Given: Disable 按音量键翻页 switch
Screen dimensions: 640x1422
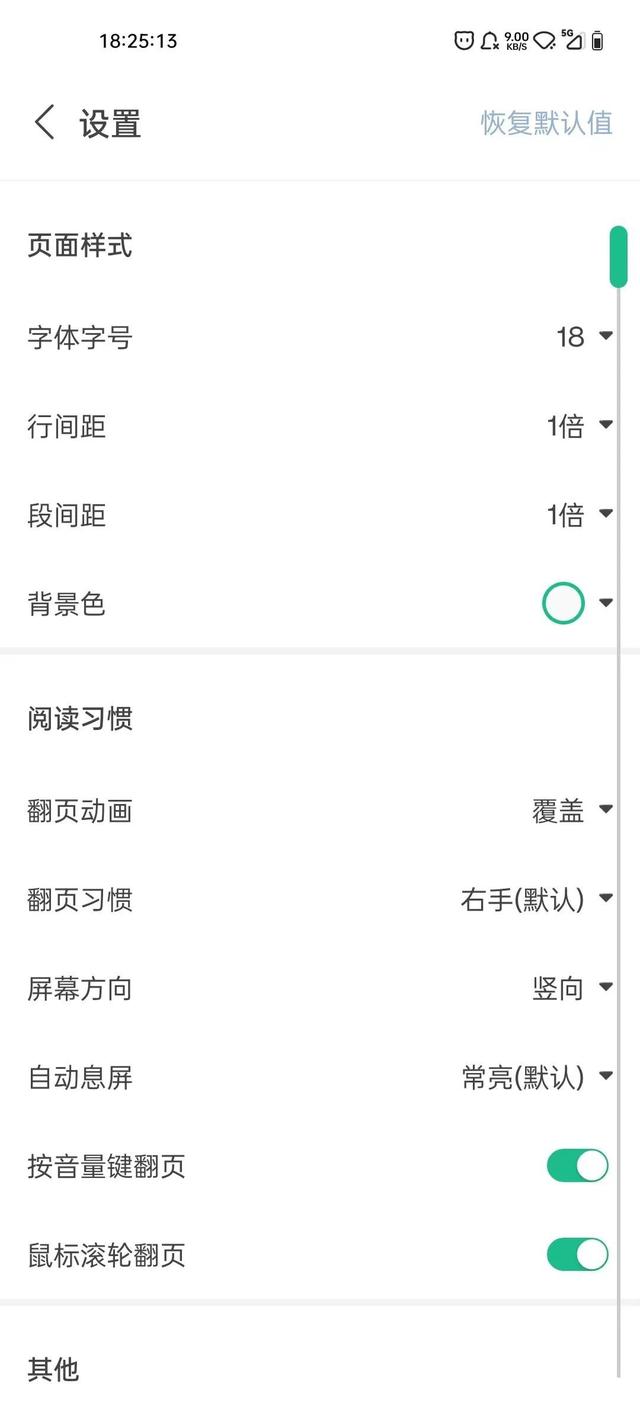Looking at the screenshot, I should click(x=577, y=1166).
